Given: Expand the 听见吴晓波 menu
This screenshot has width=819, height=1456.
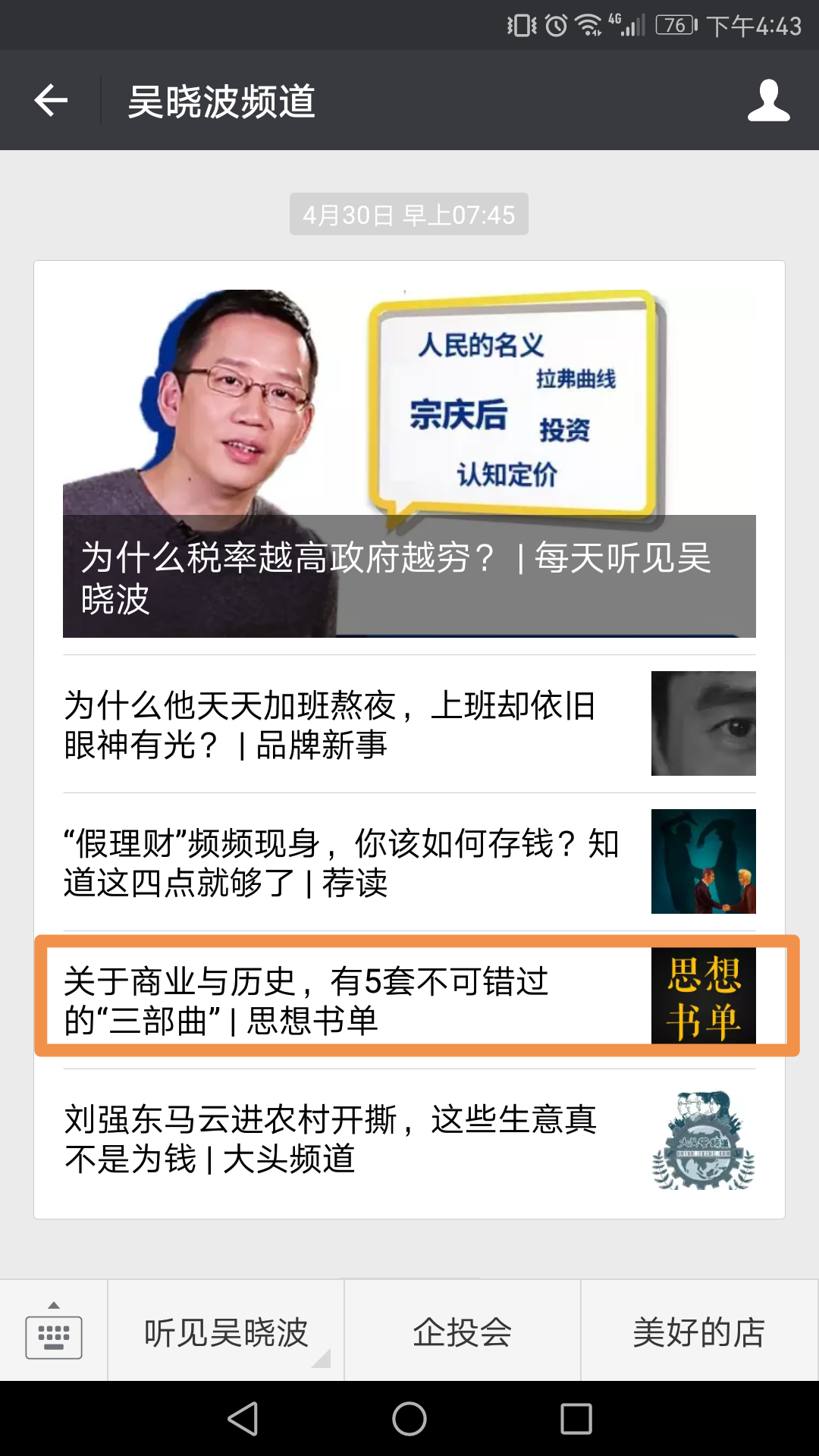Looking at the screenshot, I should (226, 1332).
